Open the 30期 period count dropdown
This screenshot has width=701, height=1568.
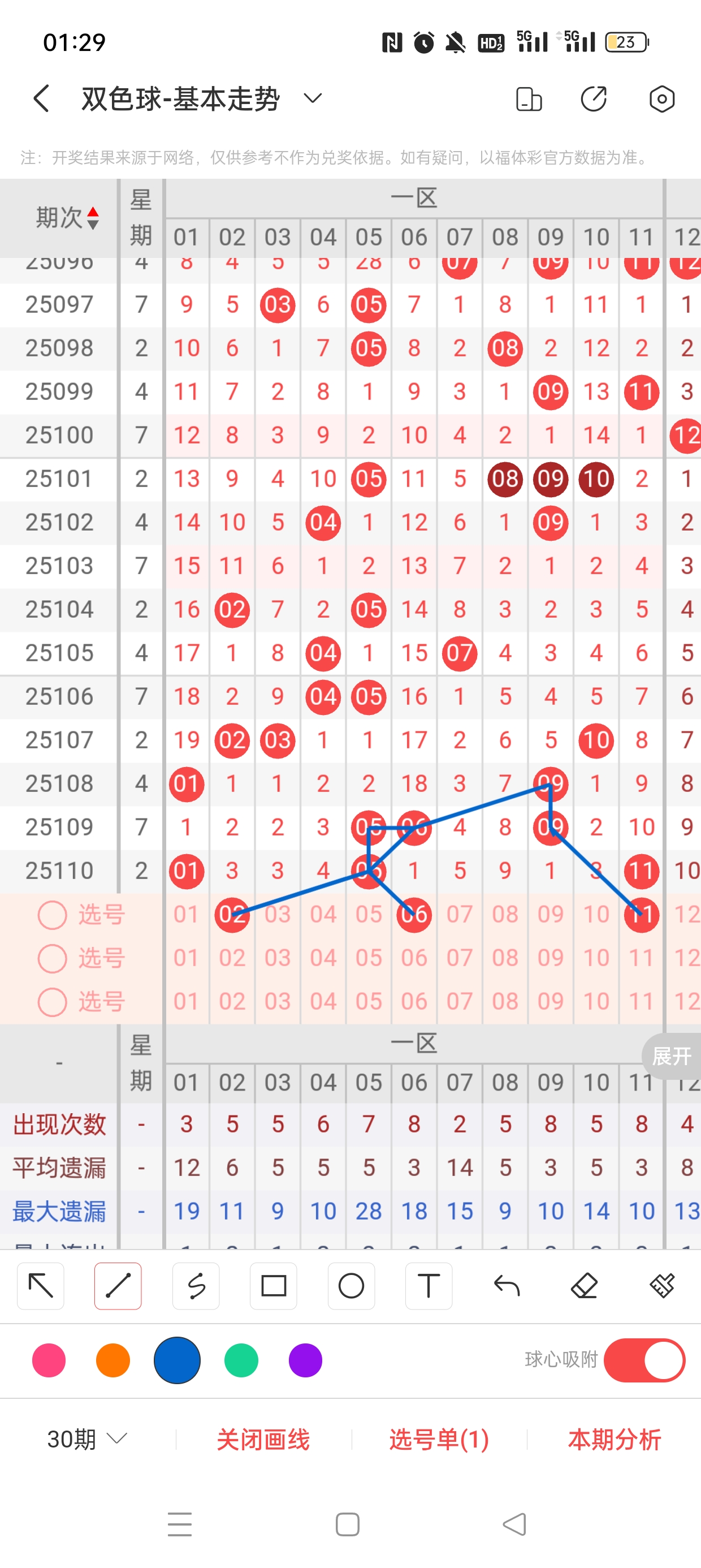87,1439
